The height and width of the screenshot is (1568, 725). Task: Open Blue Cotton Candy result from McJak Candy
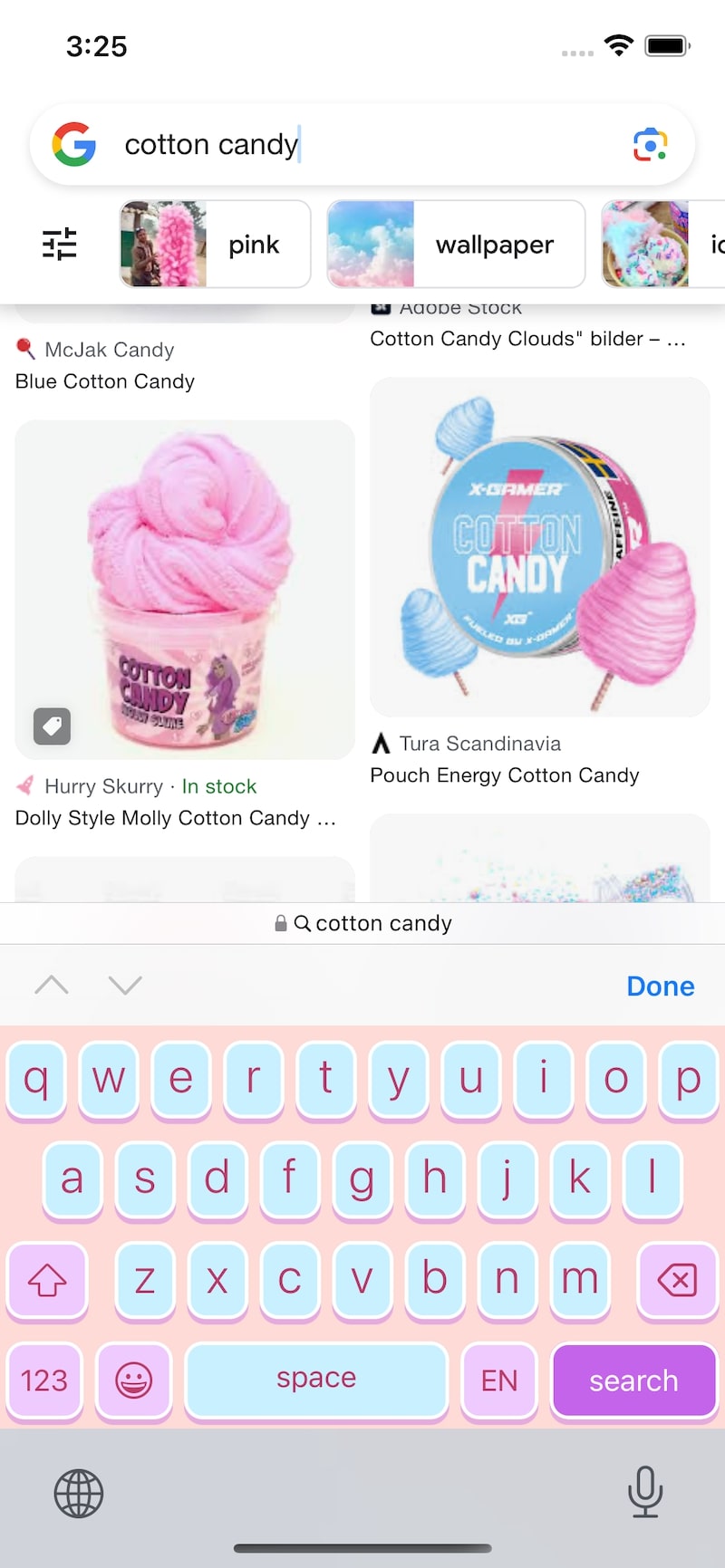point(105,381)
